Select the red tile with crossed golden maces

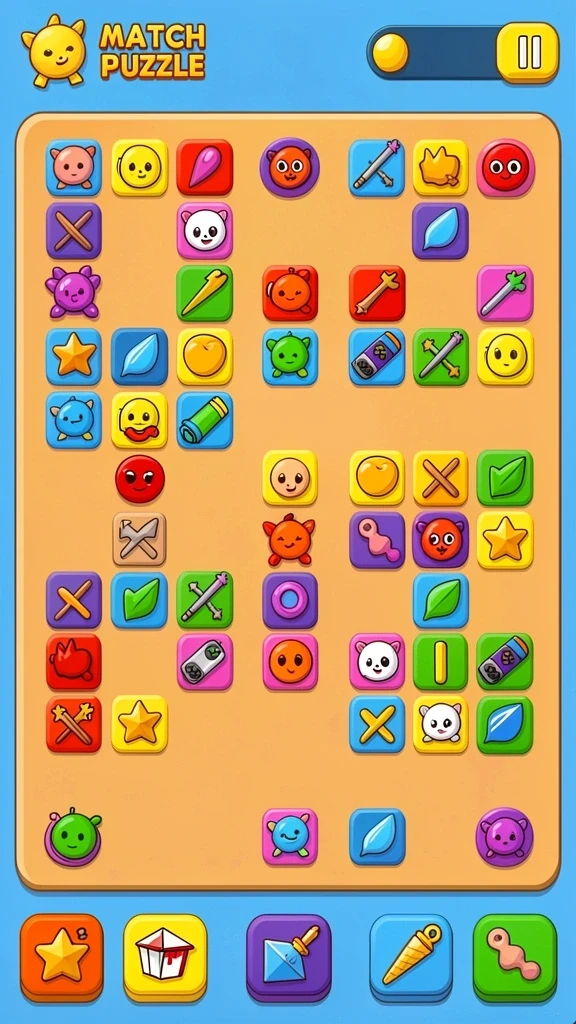coord(74,724)
